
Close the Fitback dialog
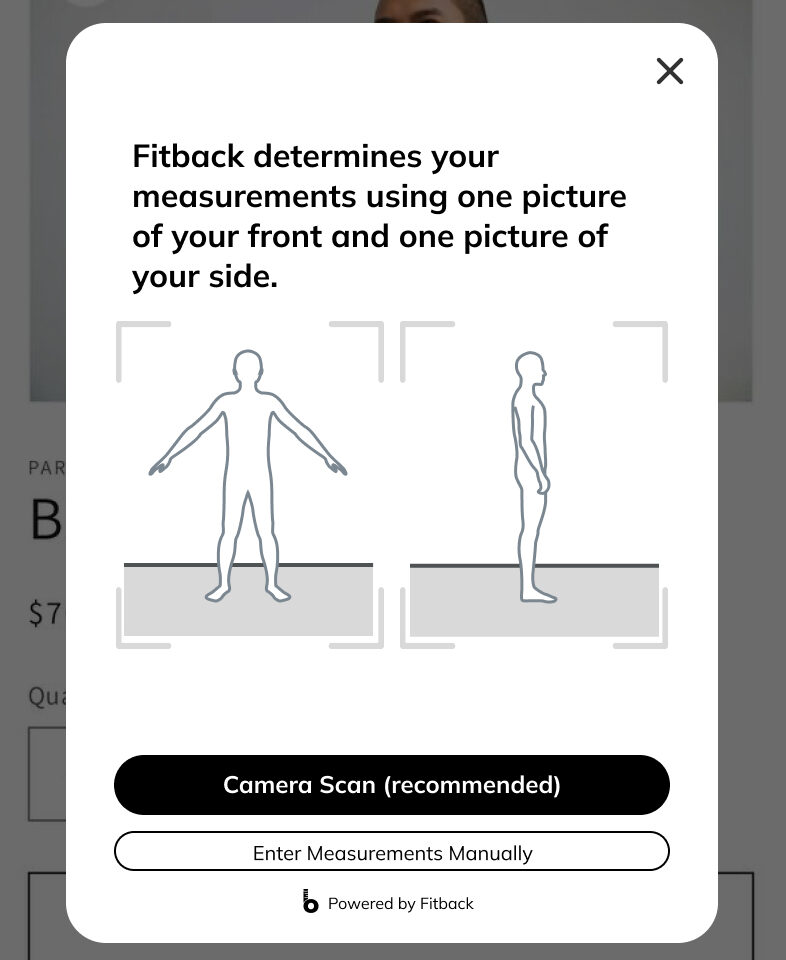pyautogui.click(x=669, y=71)
